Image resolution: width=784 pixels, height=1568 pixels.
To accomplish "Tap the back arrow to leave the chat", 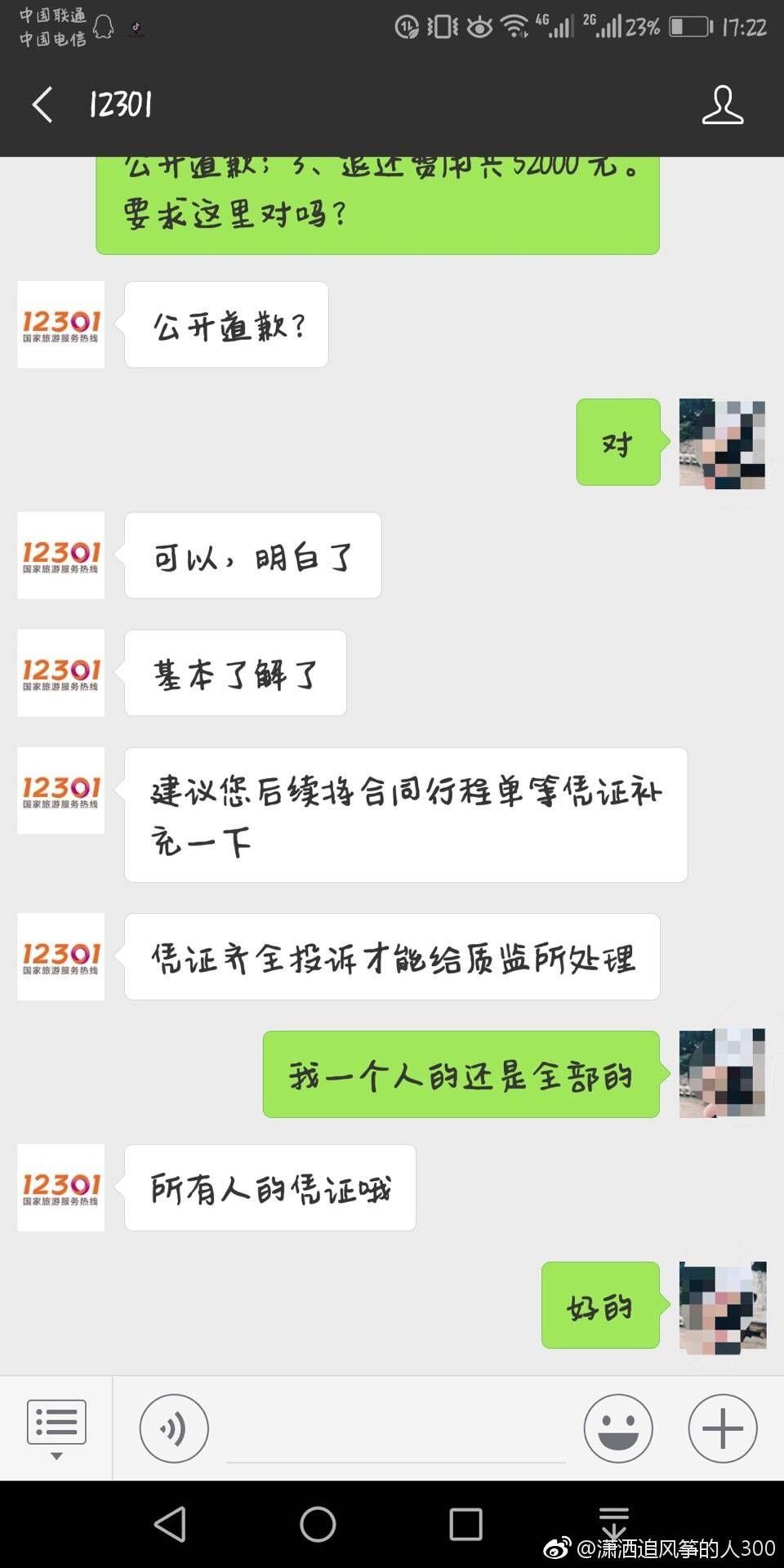I will (x=41, y=105).
